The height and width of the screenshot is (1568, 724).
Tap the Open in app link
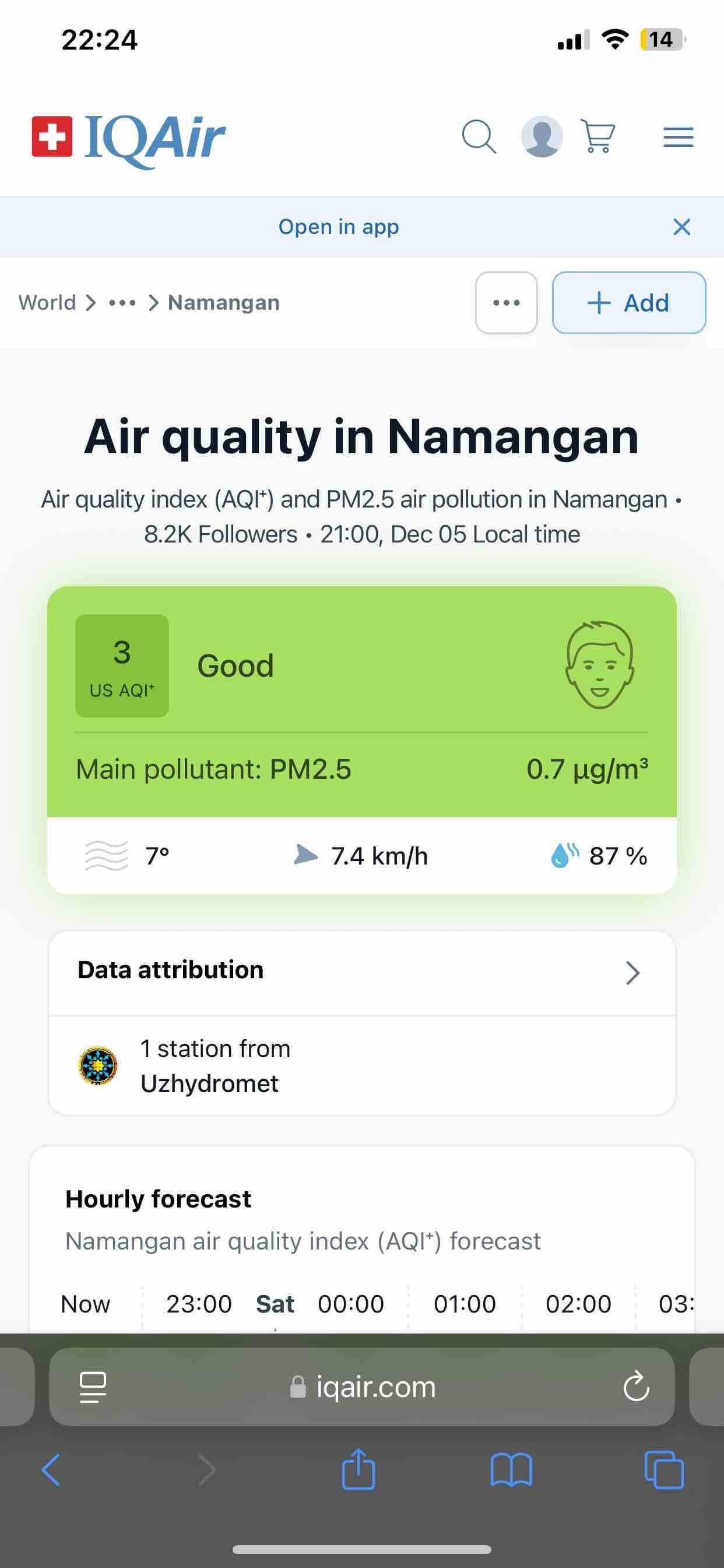click(339, 226)
